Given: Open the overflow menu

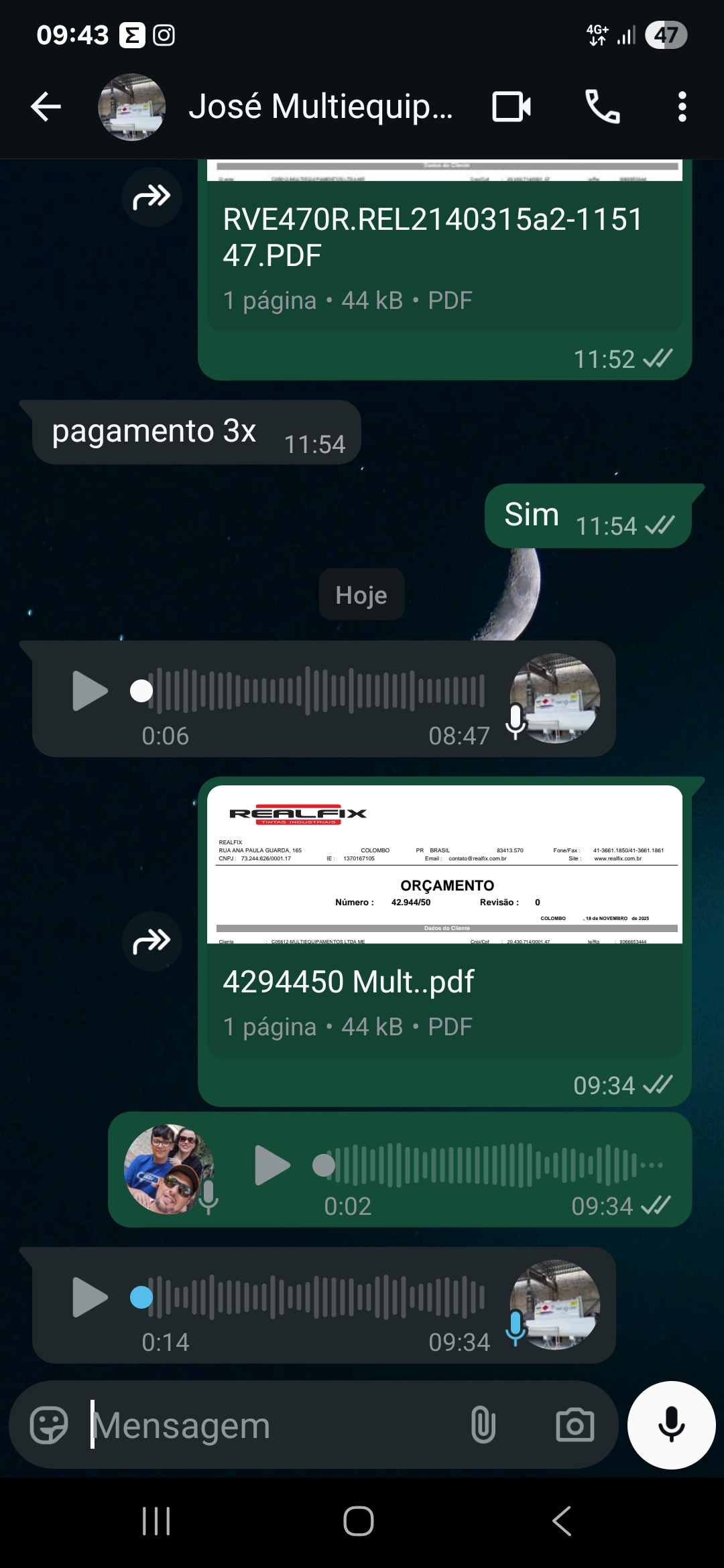Looking at the screenshot, I should tap(682, 107).
